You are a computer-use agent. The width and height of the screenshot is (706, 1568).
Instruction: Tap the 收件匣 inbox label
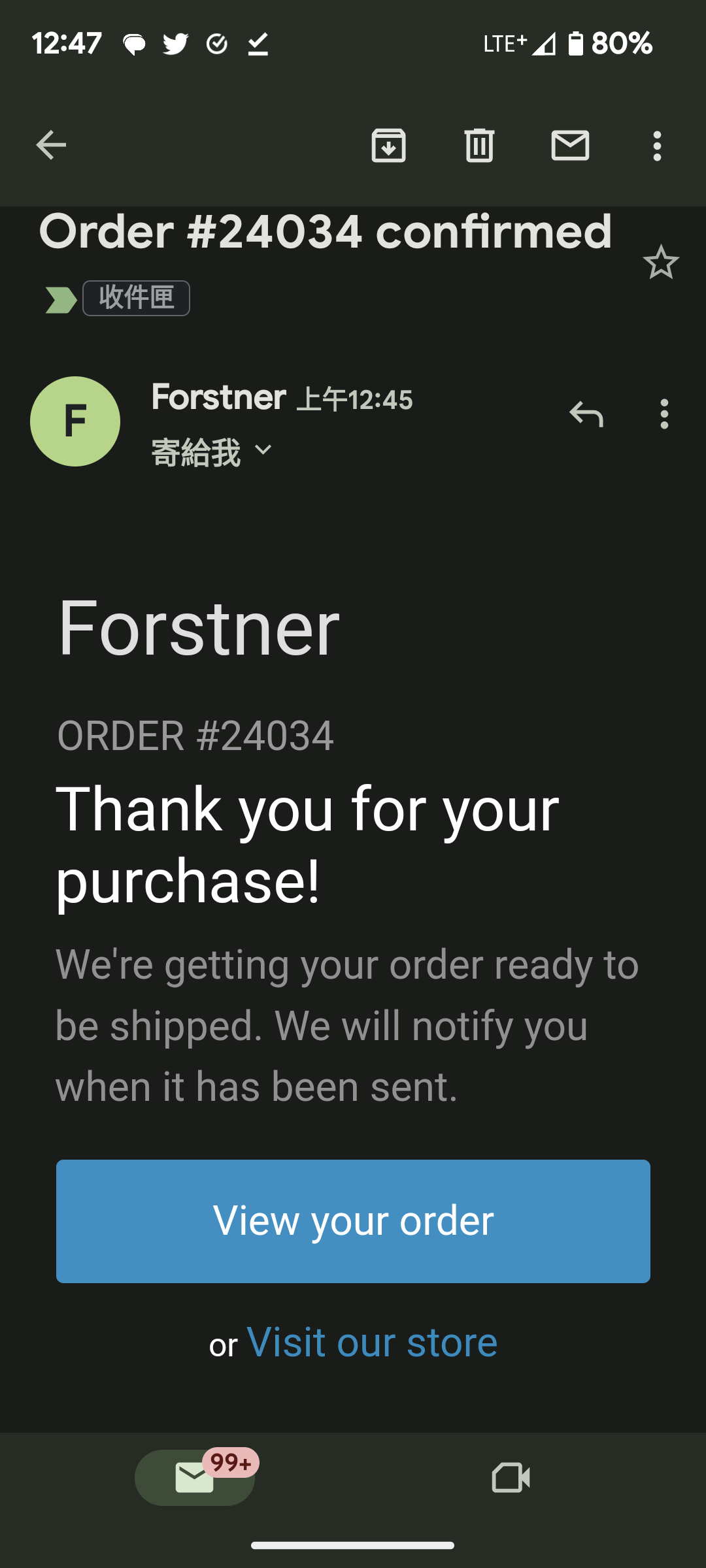tap(136, 298)
